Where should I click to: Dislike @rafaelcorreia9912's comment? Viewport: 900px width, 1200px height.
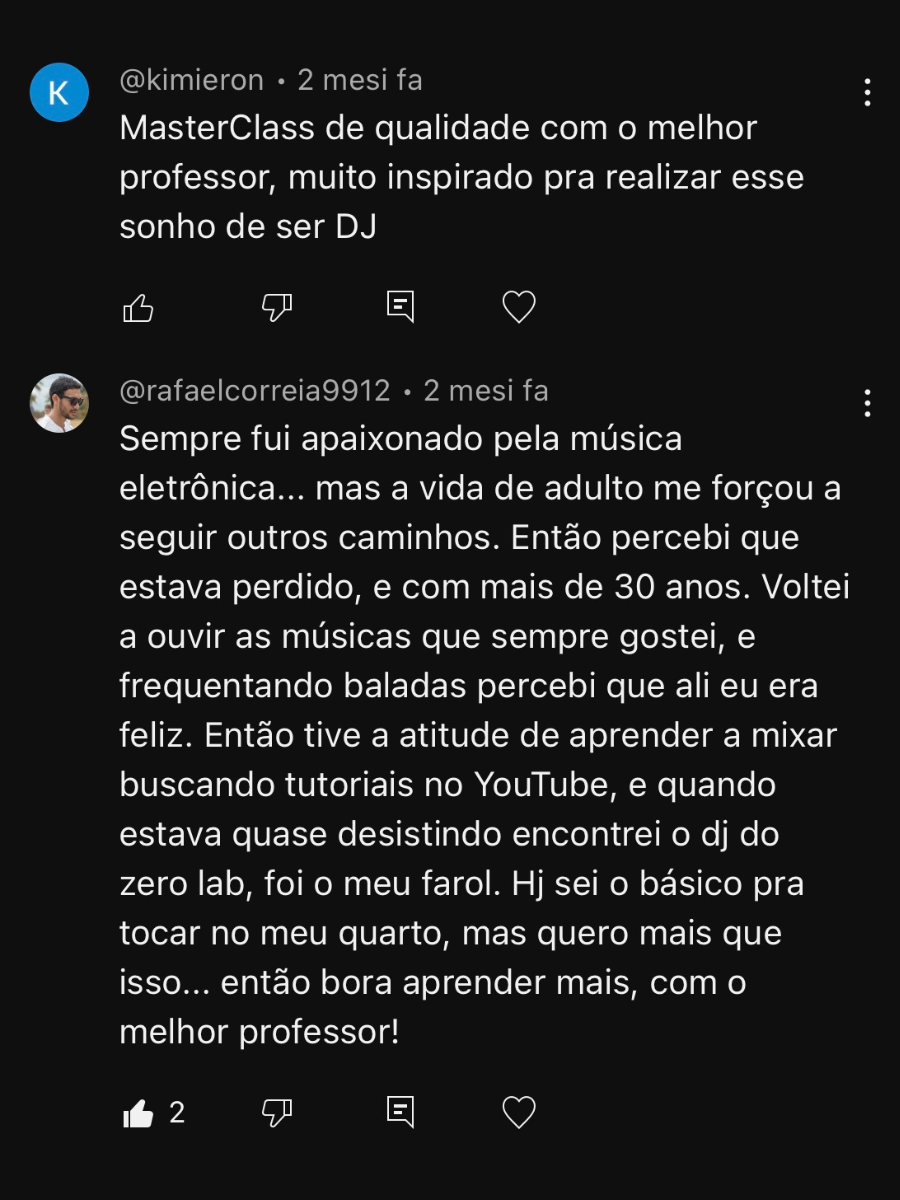click(x=276, y=1113)
